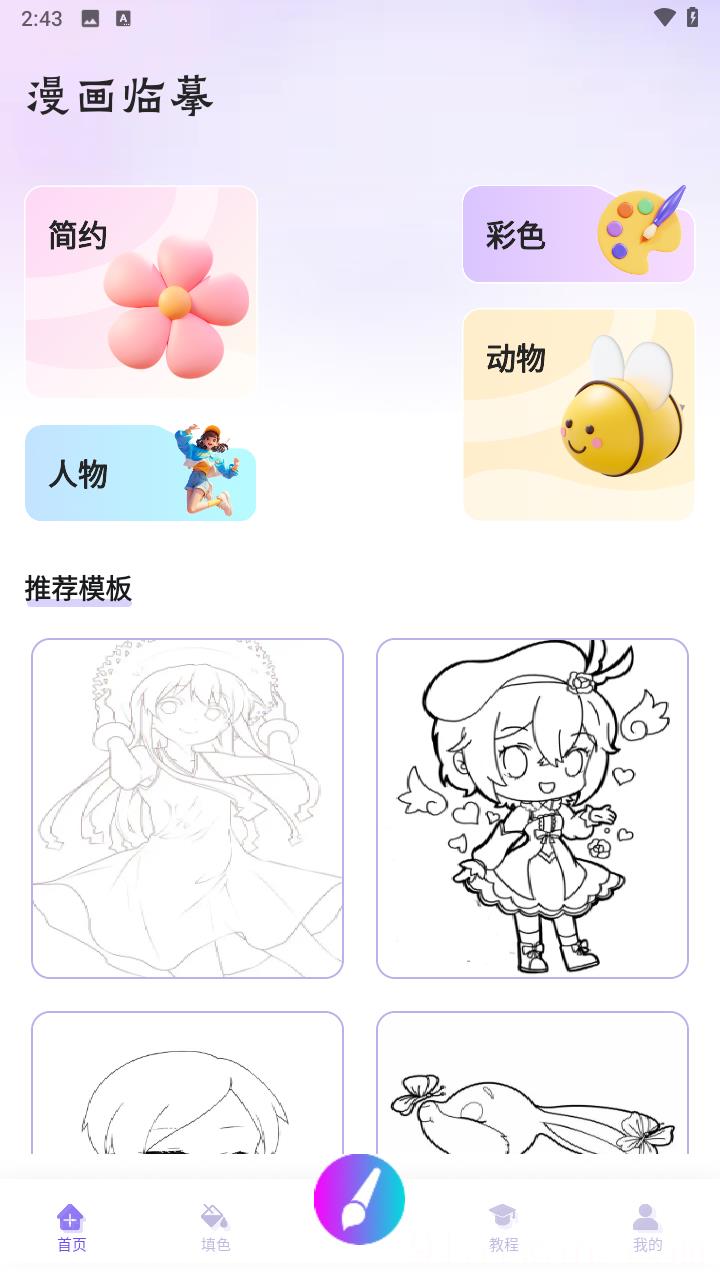Open the short-haired face sketch template
Viewport: 720px width, 1280px height.
187,1085
